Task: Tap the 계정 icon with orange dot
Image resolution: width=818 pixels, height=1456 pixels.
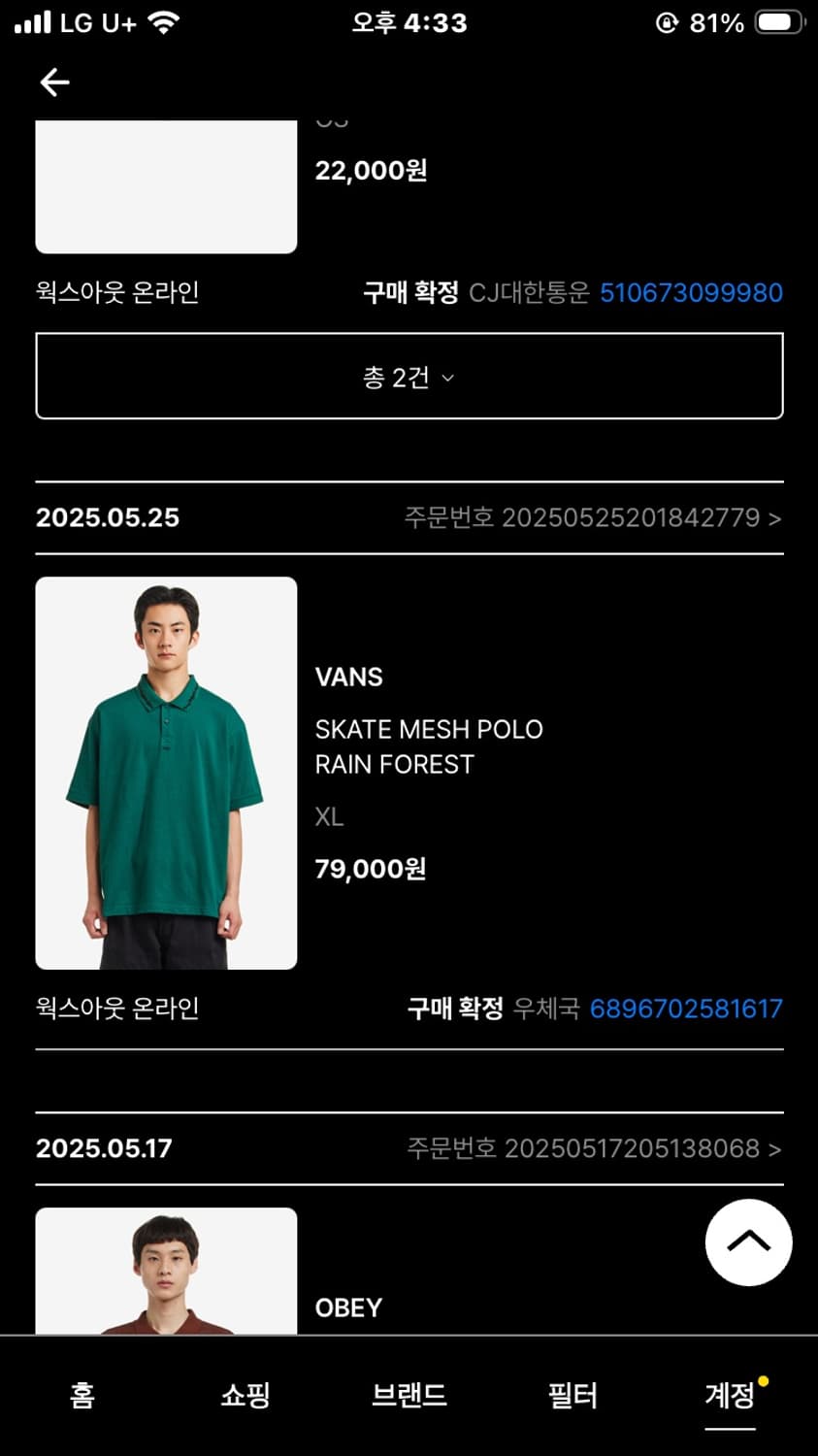Action: [x=729, y=1396]
